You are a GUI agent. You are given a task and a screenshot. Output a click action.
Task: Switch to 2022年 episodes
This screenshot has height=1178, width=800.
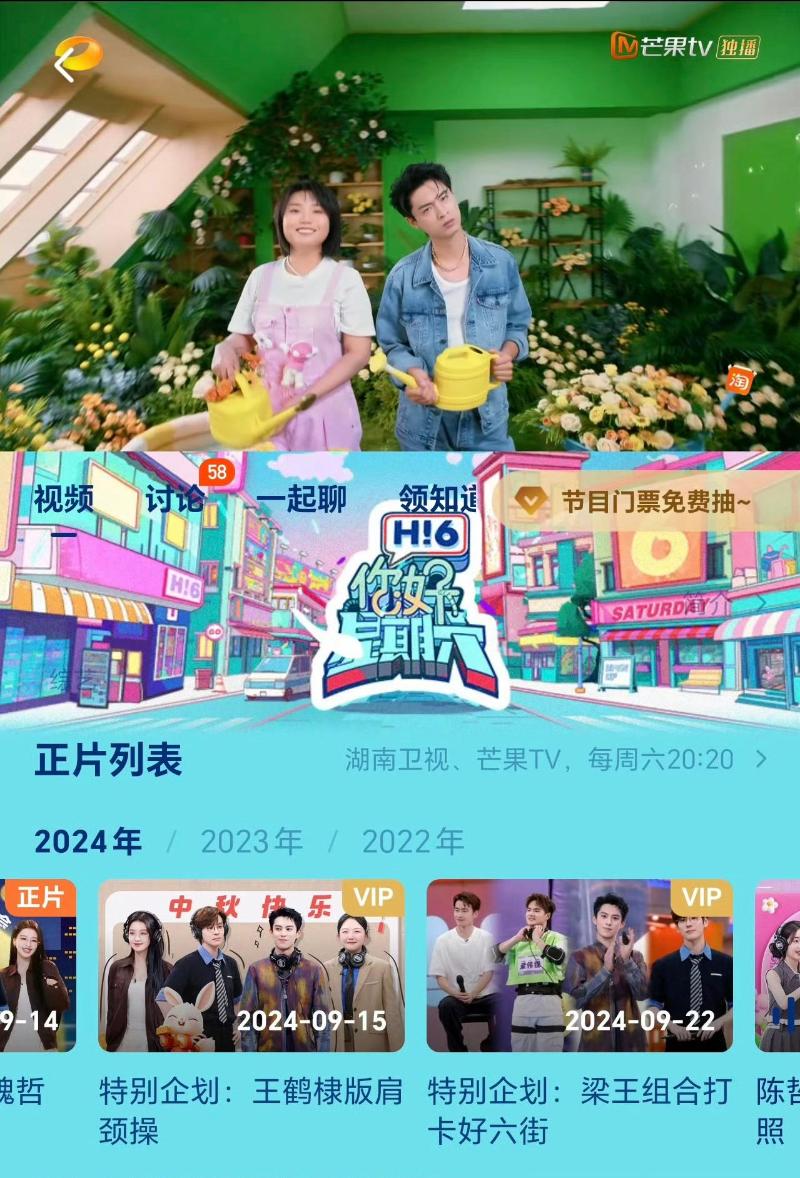[x=413, y=842]
